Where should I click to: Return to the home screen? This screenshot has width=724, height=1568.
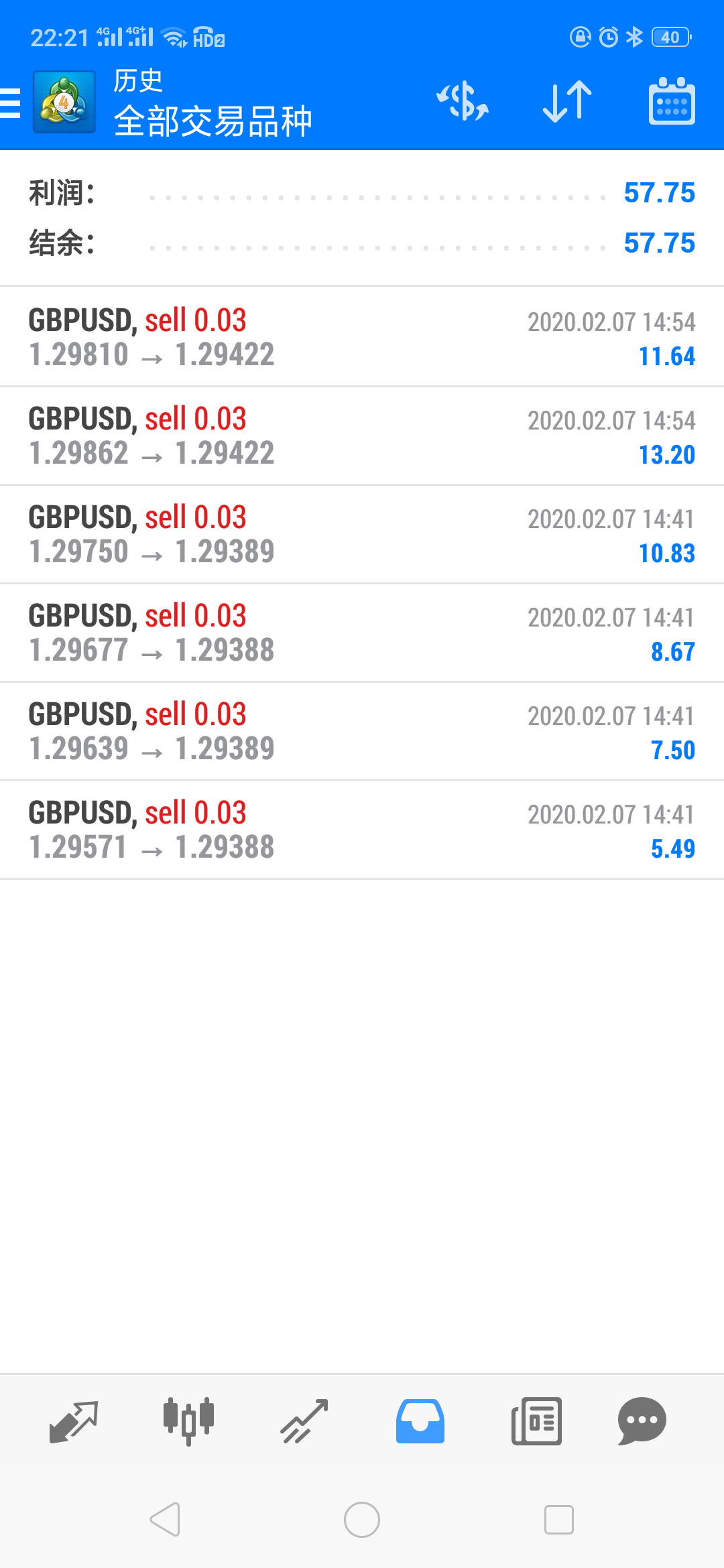[x=362, y=1519]
